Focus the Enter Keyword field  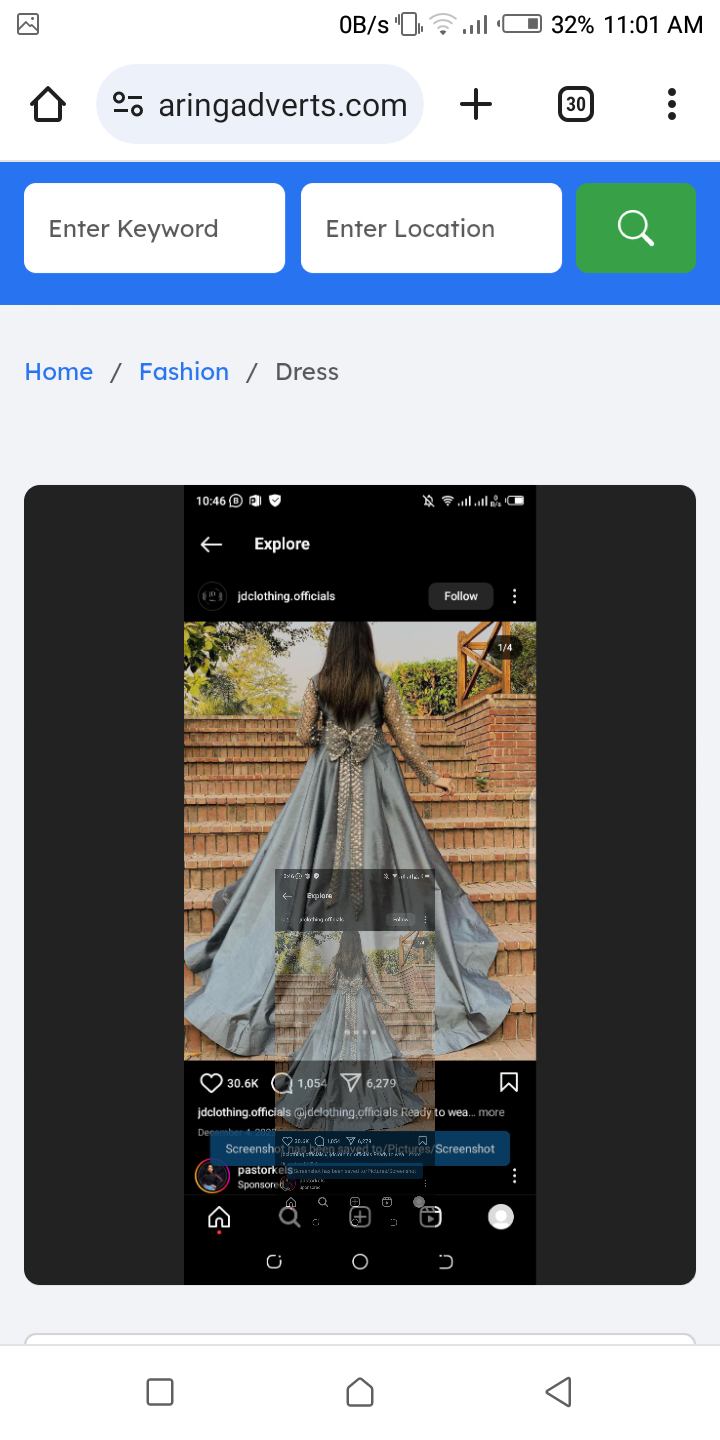pyautogui.click(x=154, y=228)
